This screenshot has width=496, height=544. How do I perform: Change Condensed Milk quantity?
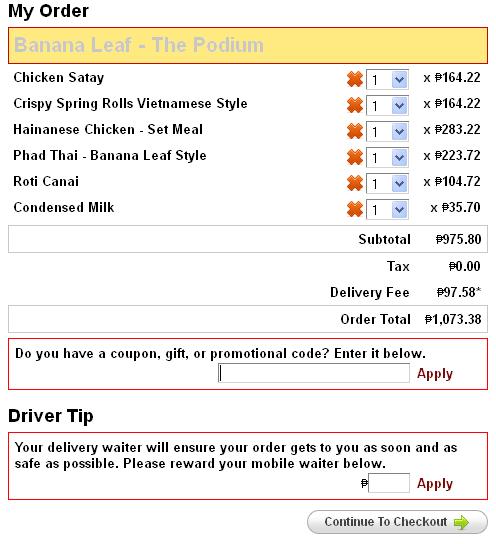pyautogui.click(x=387, y=210)
